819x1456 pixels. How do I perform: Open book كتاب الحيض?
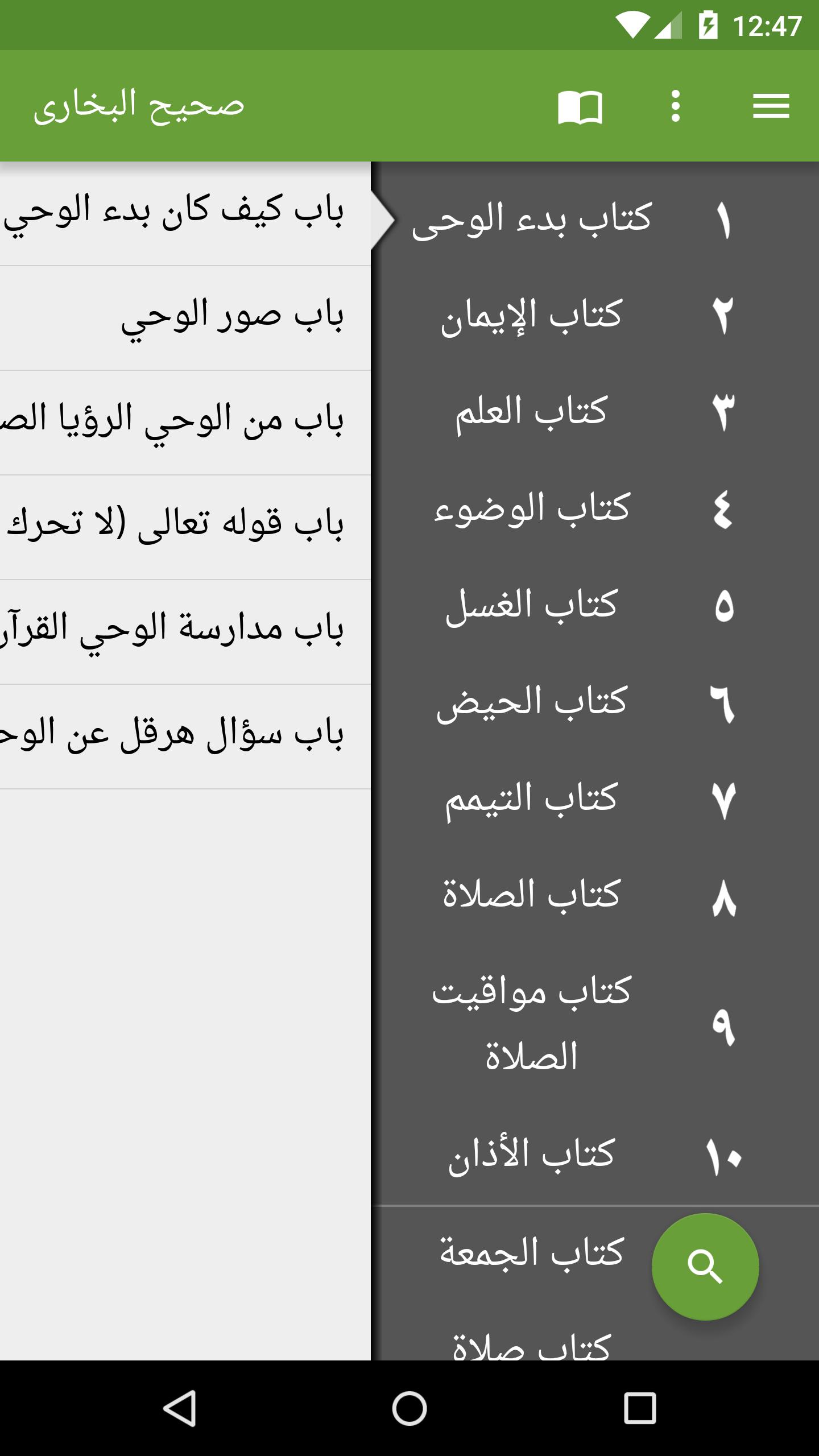[x=595, y=703]
